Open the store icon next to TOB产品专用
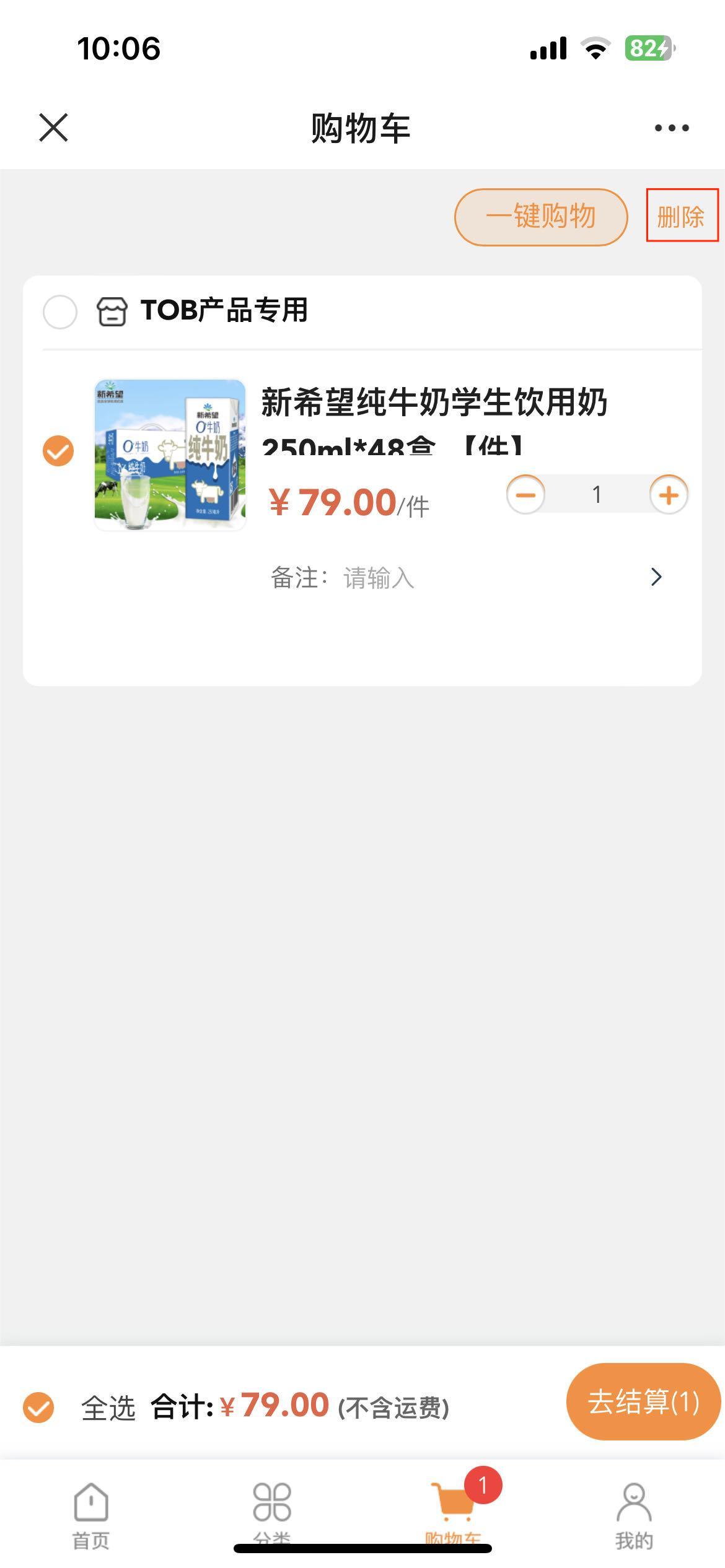The height and width of the screenshot is (1568, 725). click(112, 311)
